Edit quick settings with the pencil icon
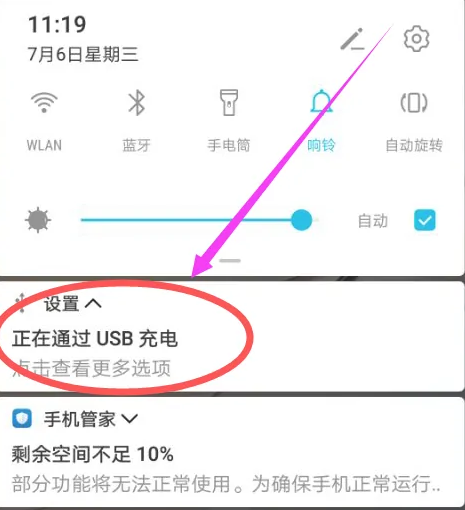This screenshot has height=510, width=465. click(352, 40)
